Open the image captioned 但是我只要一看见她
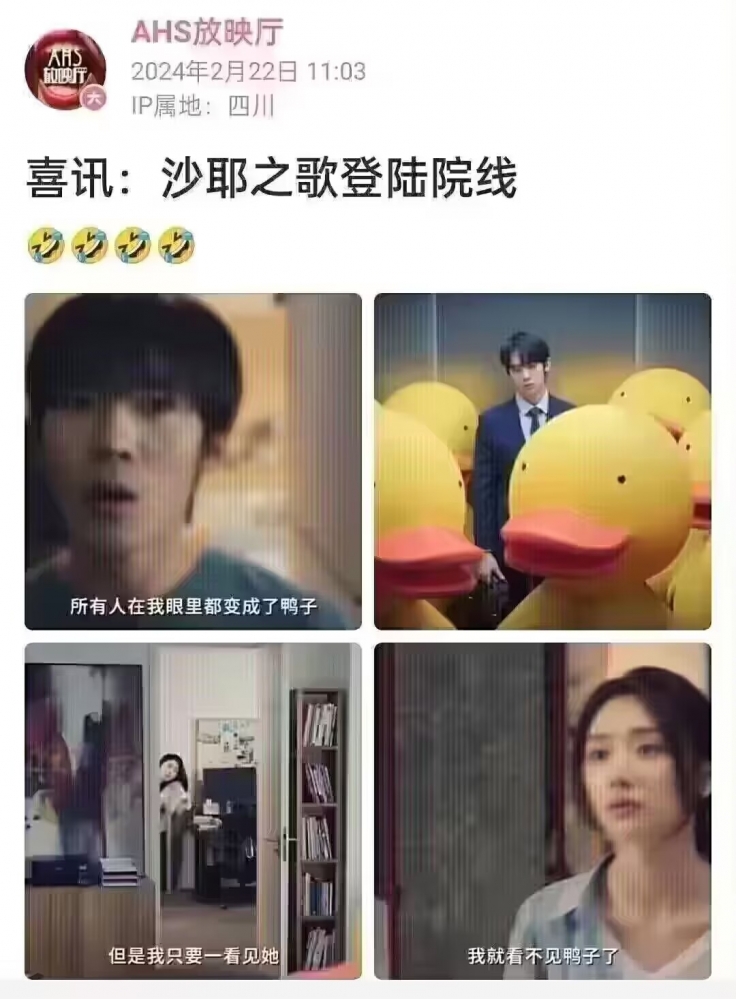Screen dimensions: 736x999 point(193,811)
